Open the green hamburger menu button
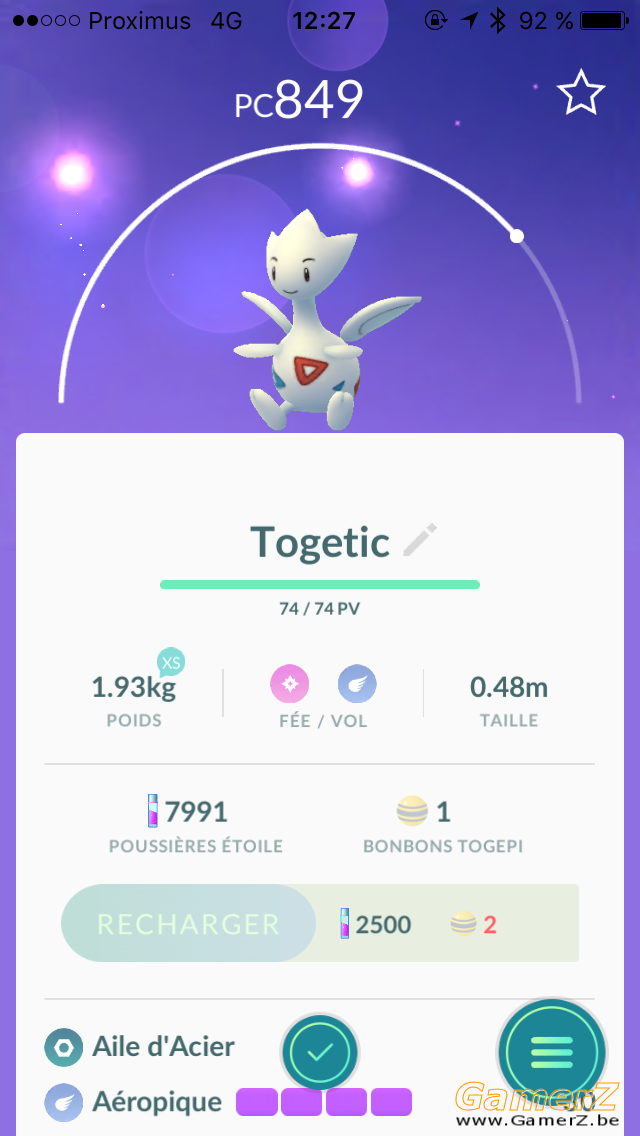 [552, 1052]
